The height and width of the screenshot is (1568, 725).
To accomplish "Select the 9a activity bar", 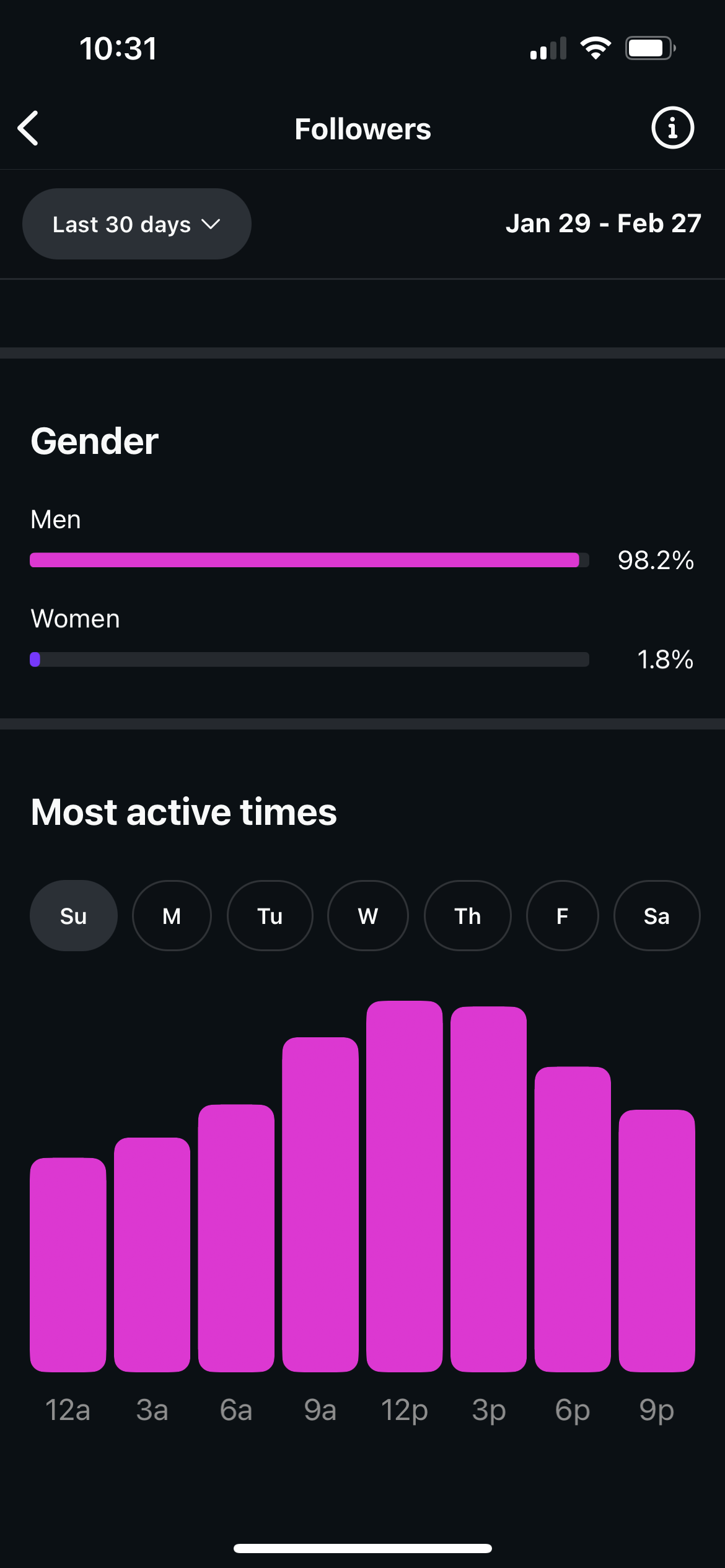I will (x=320, y=1204).
